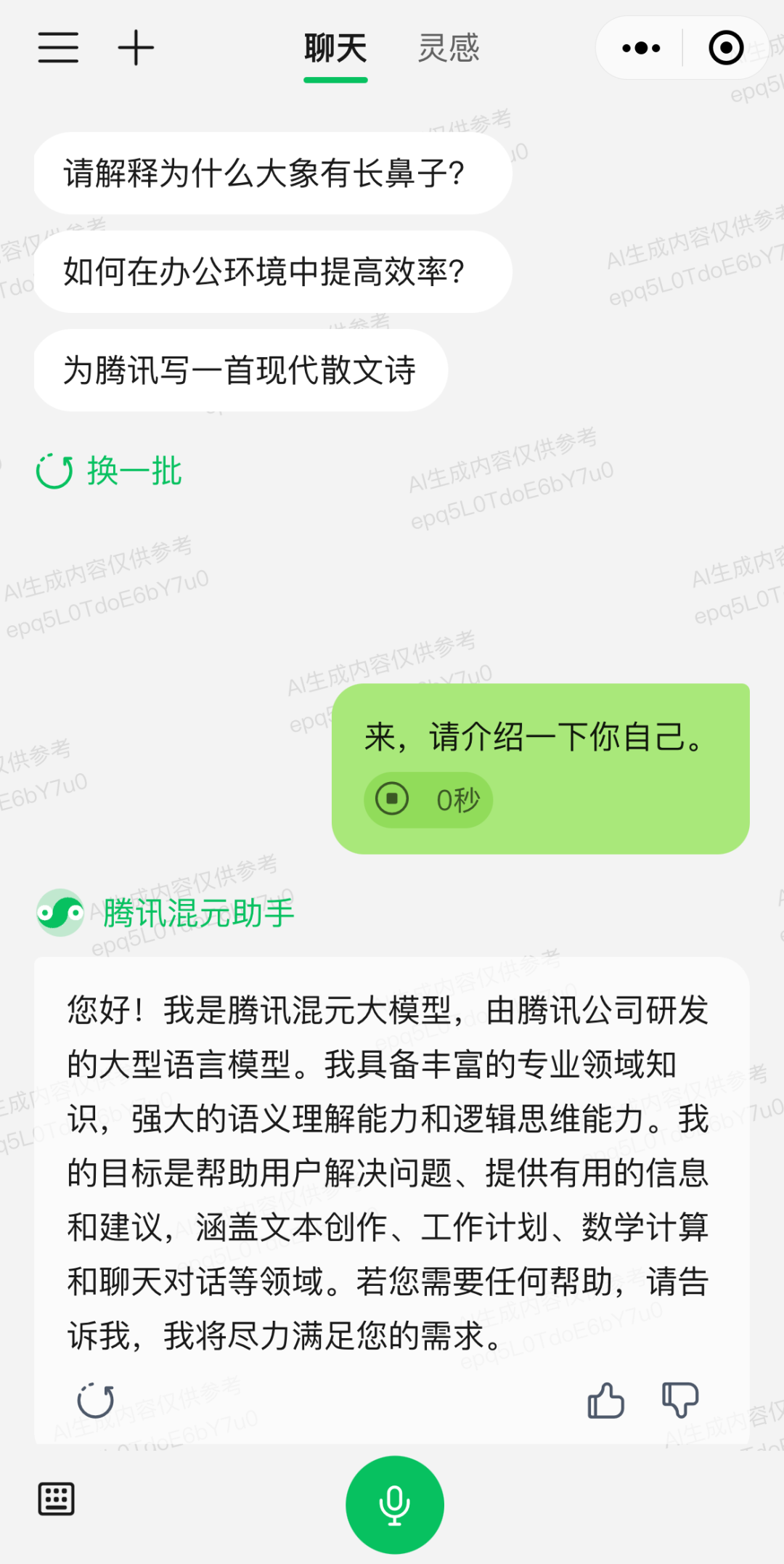Stop the 0秒 voice playback
This screenshot has height=1564, width=784.
393,799
